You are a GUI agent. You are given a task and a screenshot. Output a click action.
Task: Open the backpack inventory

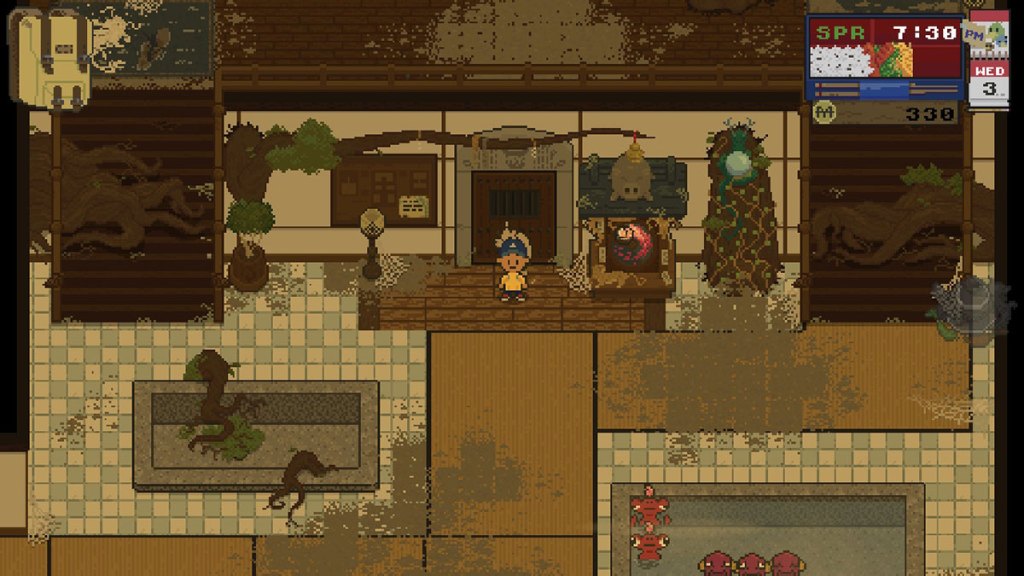coord(50,55)
